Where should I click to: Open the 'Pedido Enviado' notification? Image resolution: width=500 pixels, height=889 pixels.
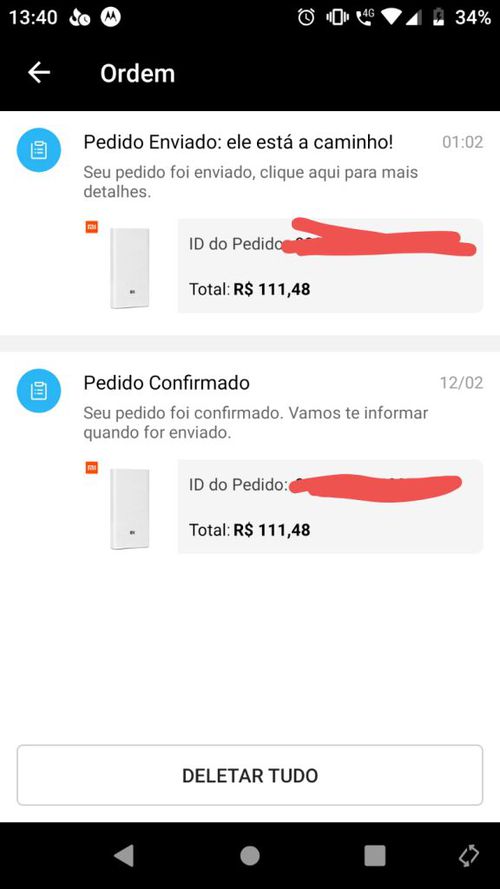[250, 222]
